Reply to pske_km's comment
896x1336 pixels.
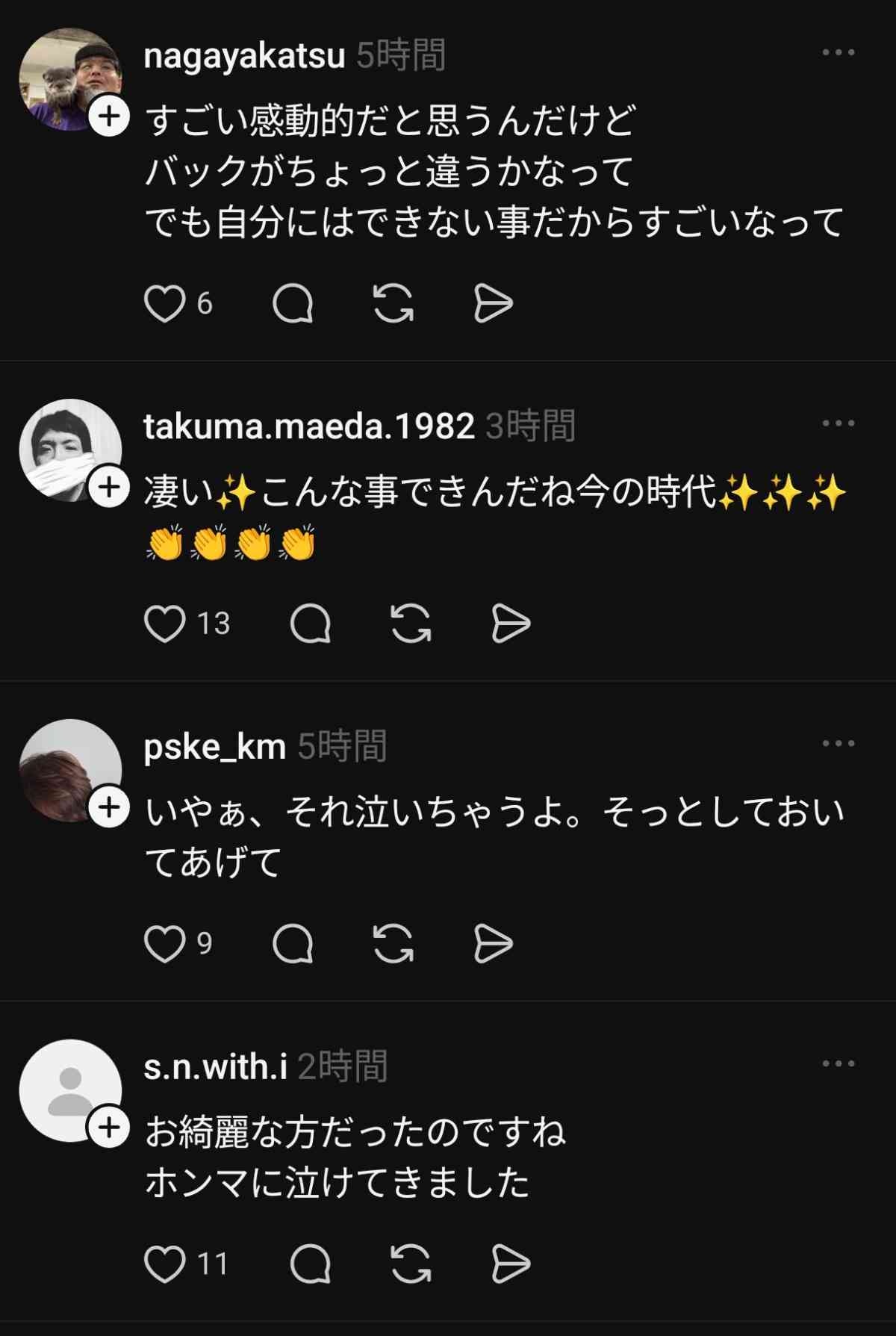click(x=292, y=944)
